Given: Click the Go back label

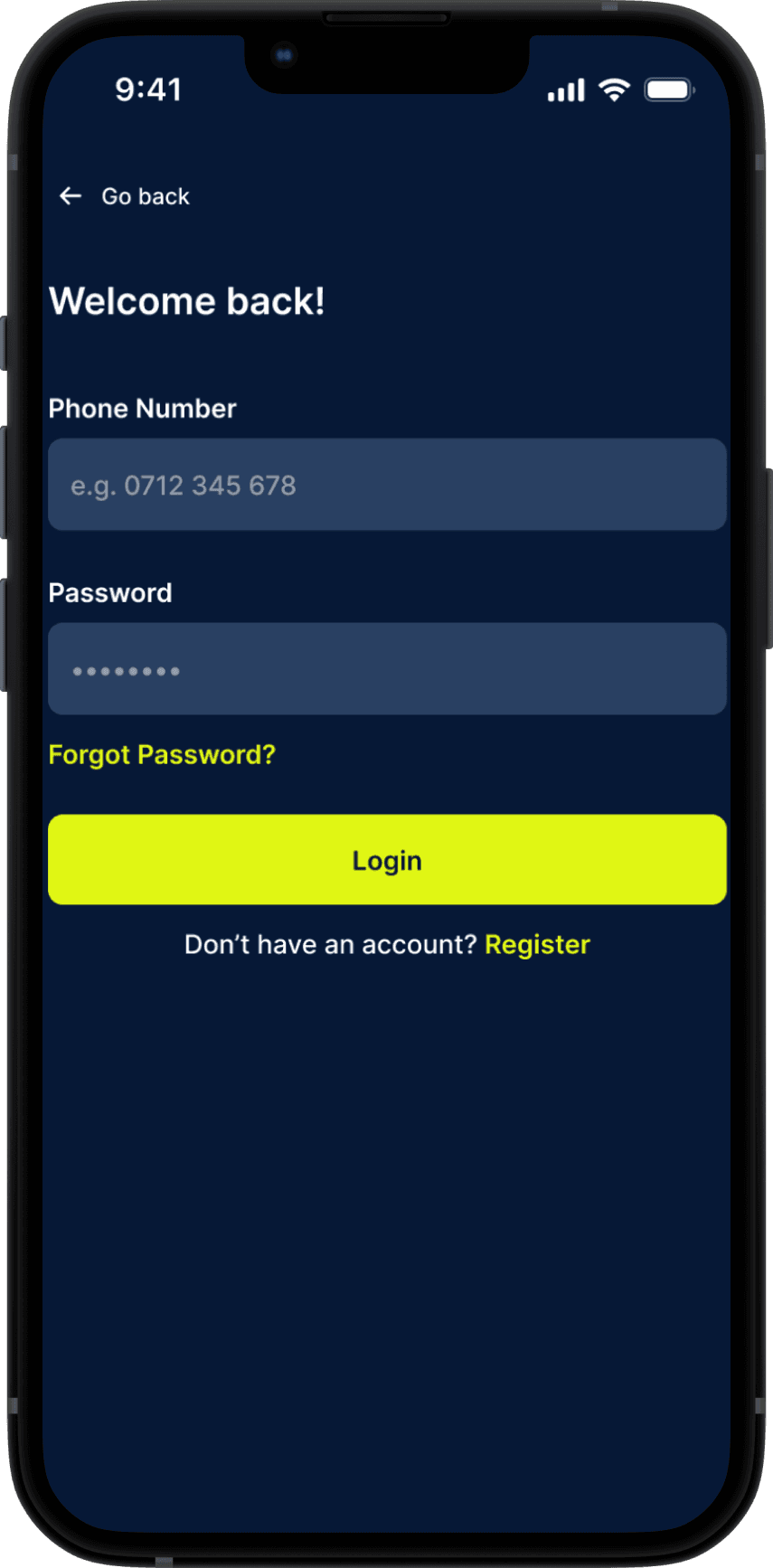Looking at the screenshot, I should tap(146, 196).
